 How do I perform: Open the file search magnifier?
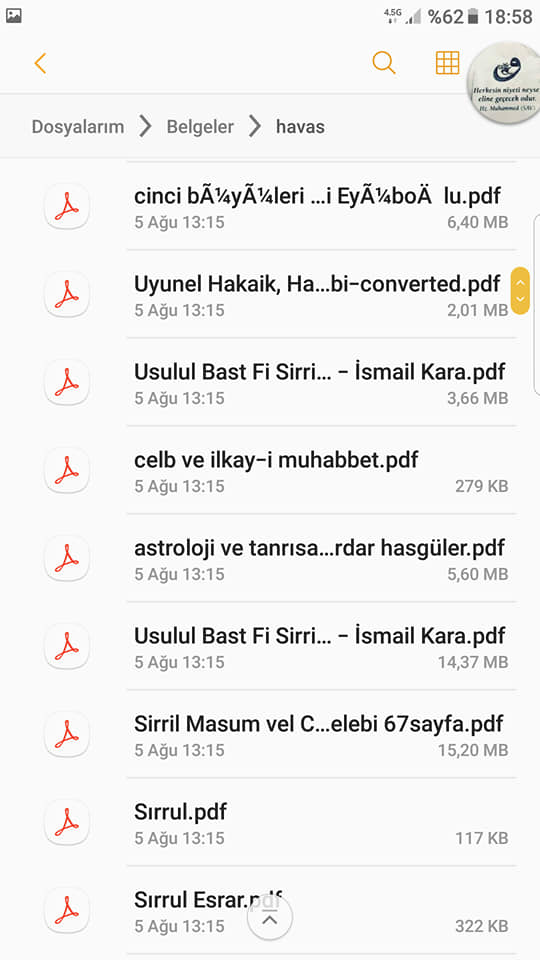click(384, 63)
